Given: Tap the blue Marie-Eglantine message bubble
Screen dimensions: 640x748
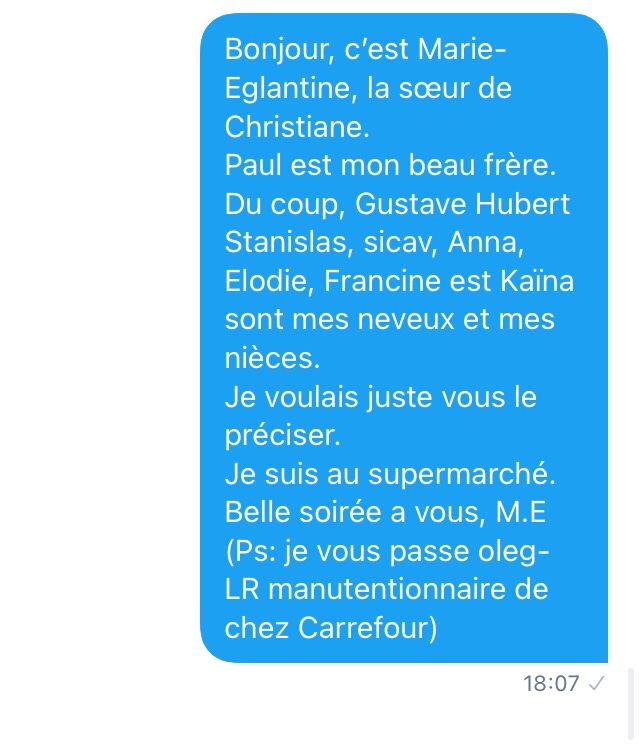Looking at the screenshot, I should coord(404,338).
